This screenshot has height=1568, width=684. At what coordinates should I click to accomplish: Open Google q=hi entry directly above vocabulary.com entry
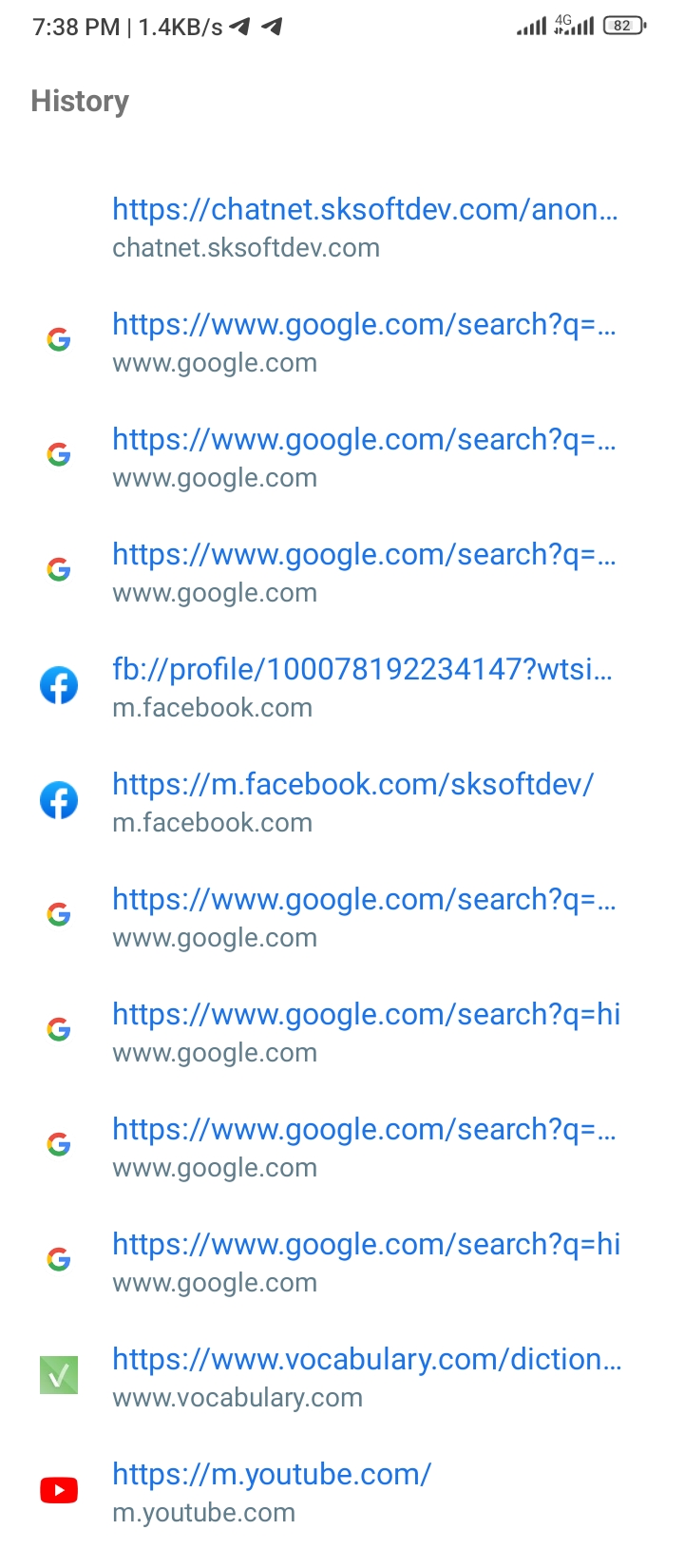click(x=342, y=1262)
